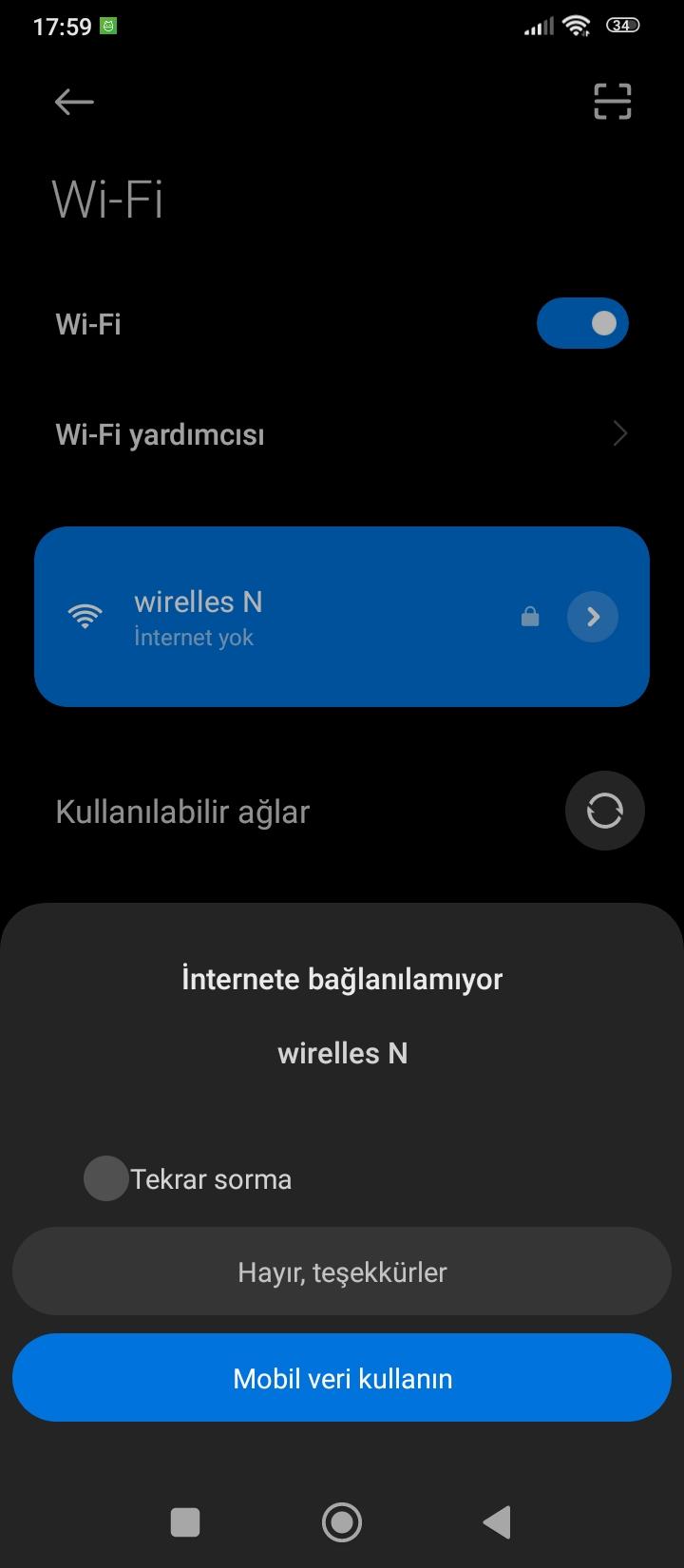This screenshot has height=1568, width=684.
Task: Tap the battery indicator showing 34
Action: [x=622, y=25]
